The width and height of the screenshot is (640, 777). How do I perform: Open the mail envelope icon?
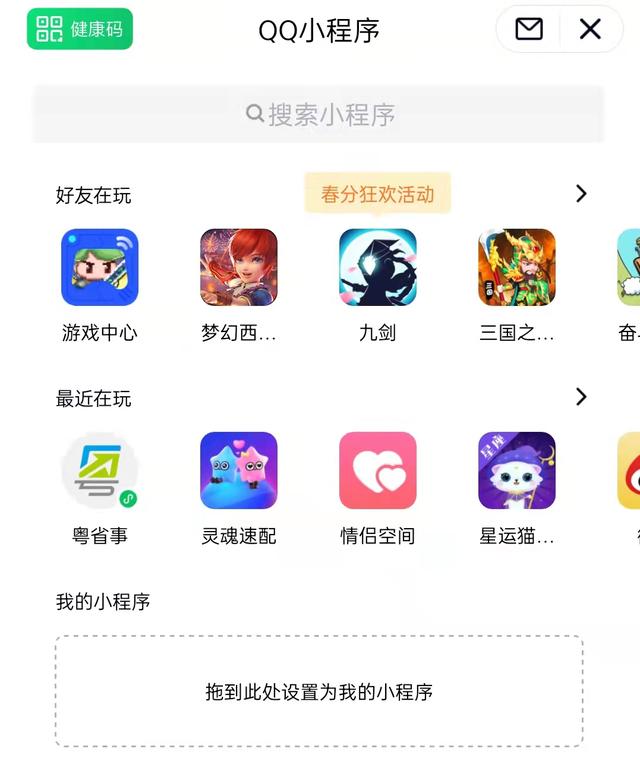point(529,29)
